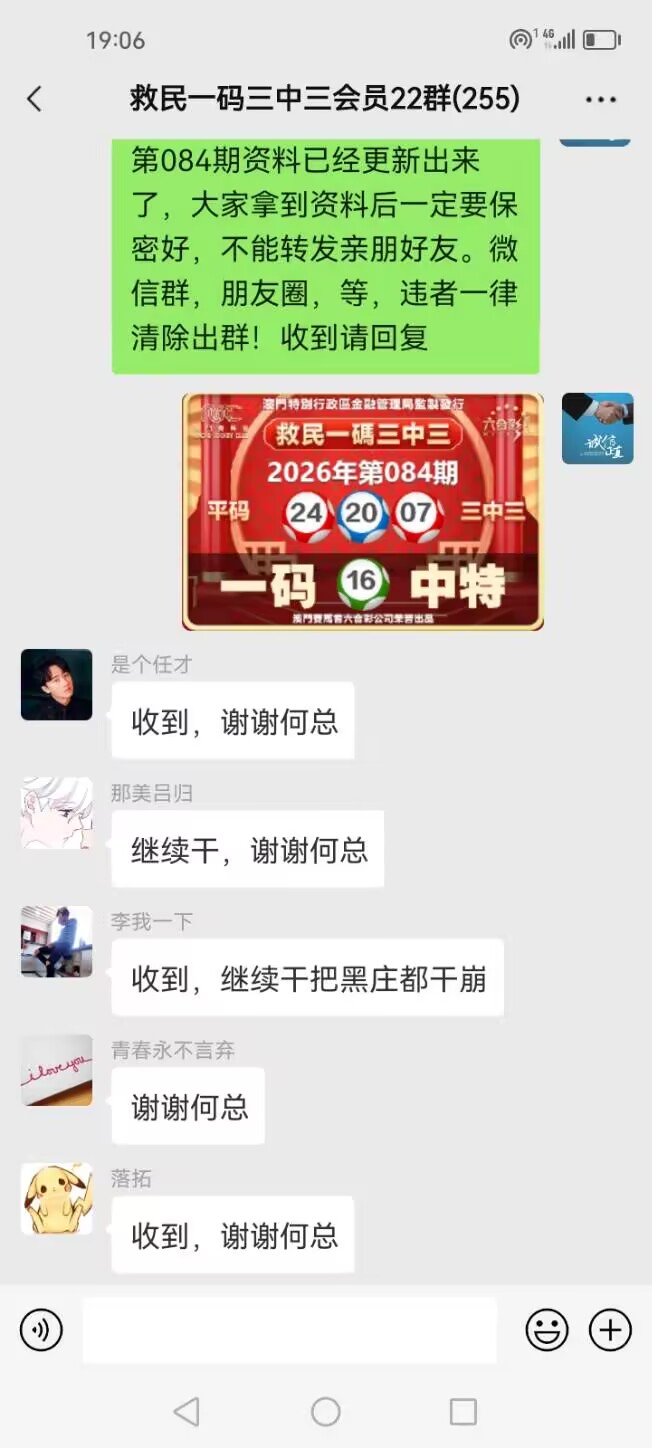The height and width of the screenshot is (1448, 652).
Task: View 那美吕归's profile avatar
Action: (57, 813)
